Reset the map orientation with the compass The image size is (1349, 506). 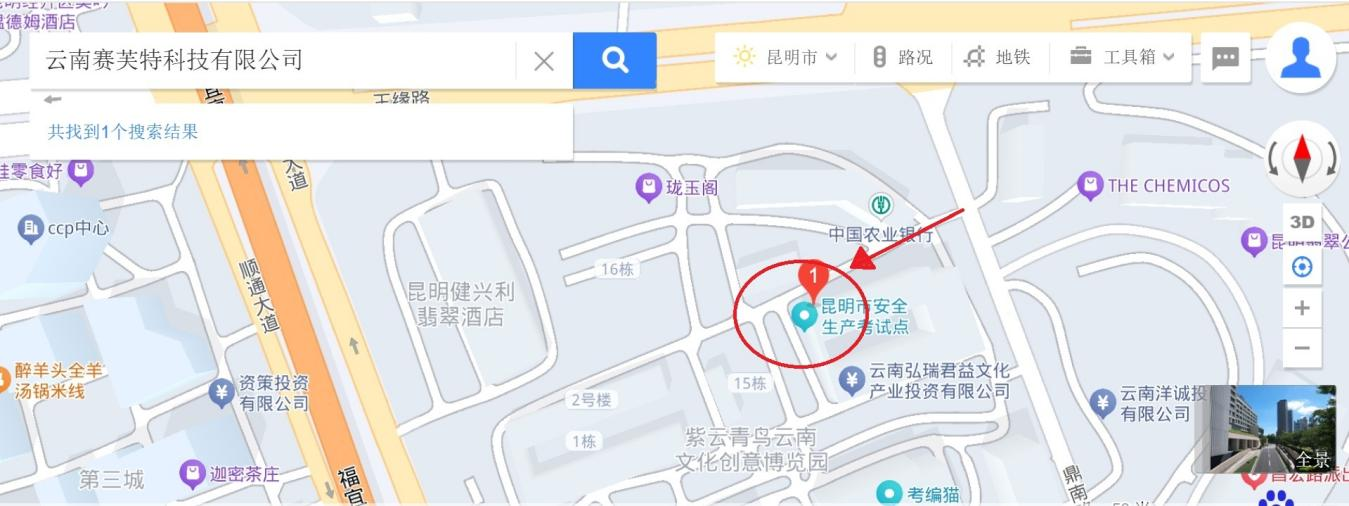click(x=1301, y=159)
